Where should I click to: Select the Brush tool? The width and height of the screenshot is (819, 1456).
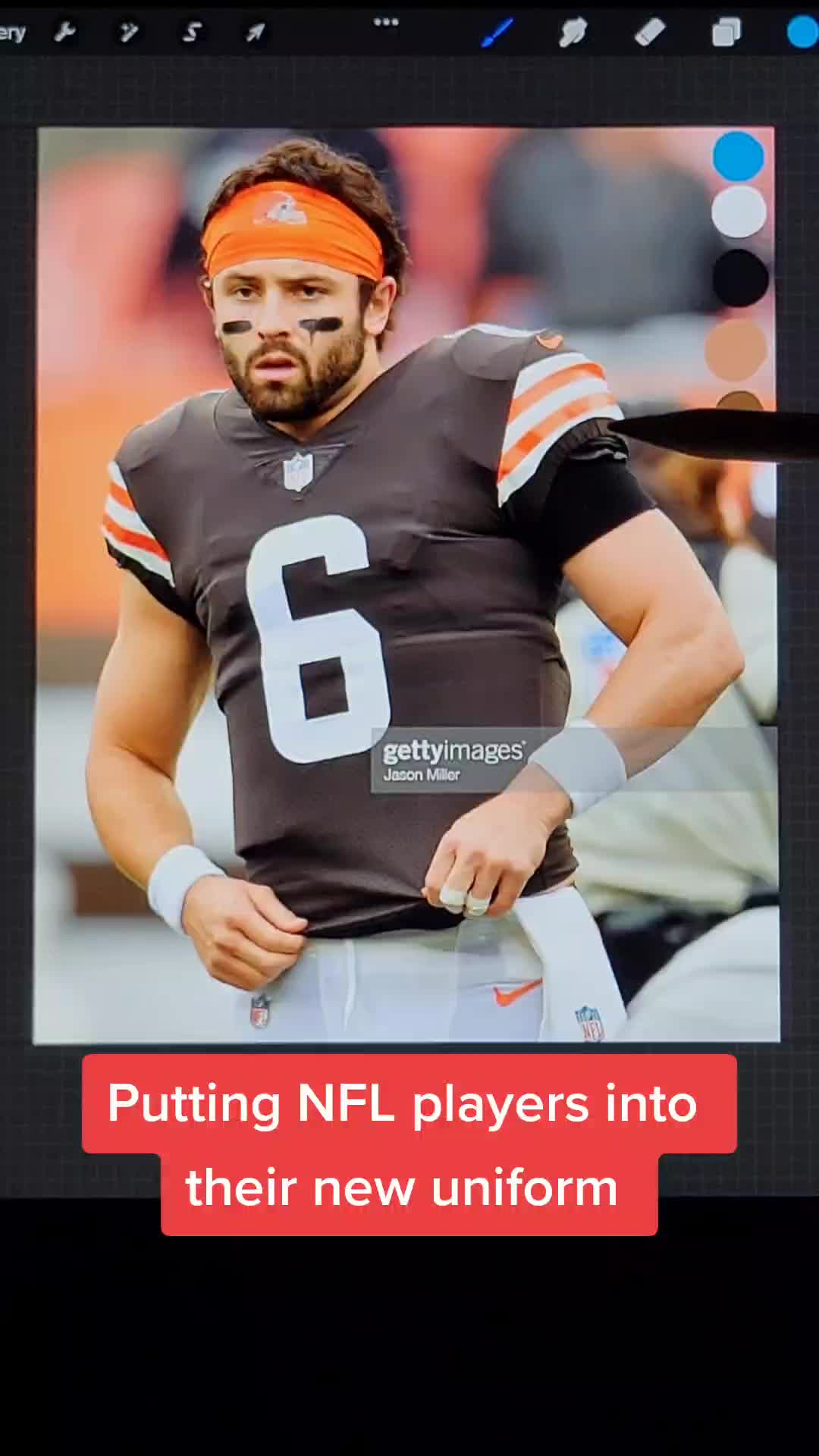[497, 33]
